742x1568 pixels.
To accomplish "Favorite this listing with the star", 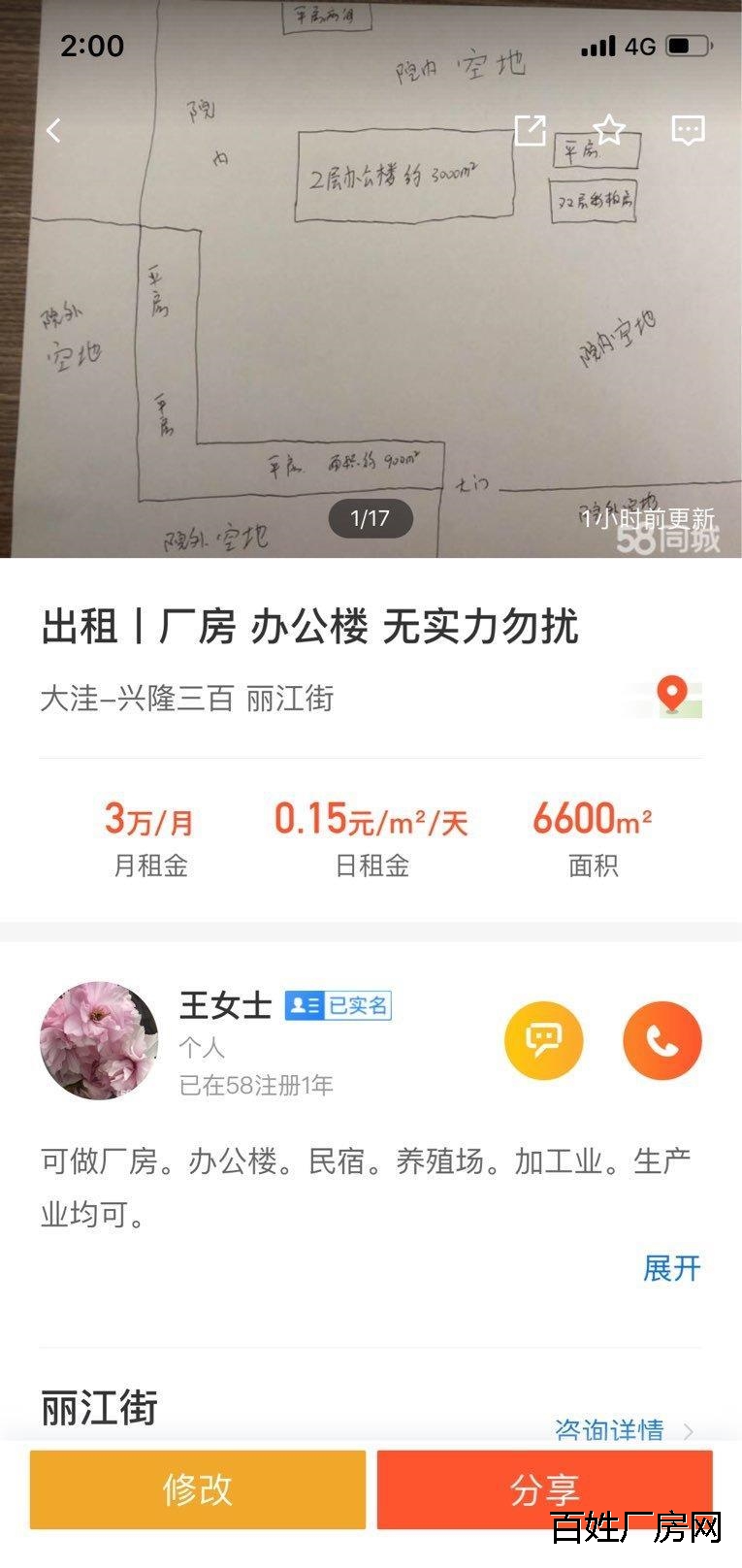I will pos(609,130).
